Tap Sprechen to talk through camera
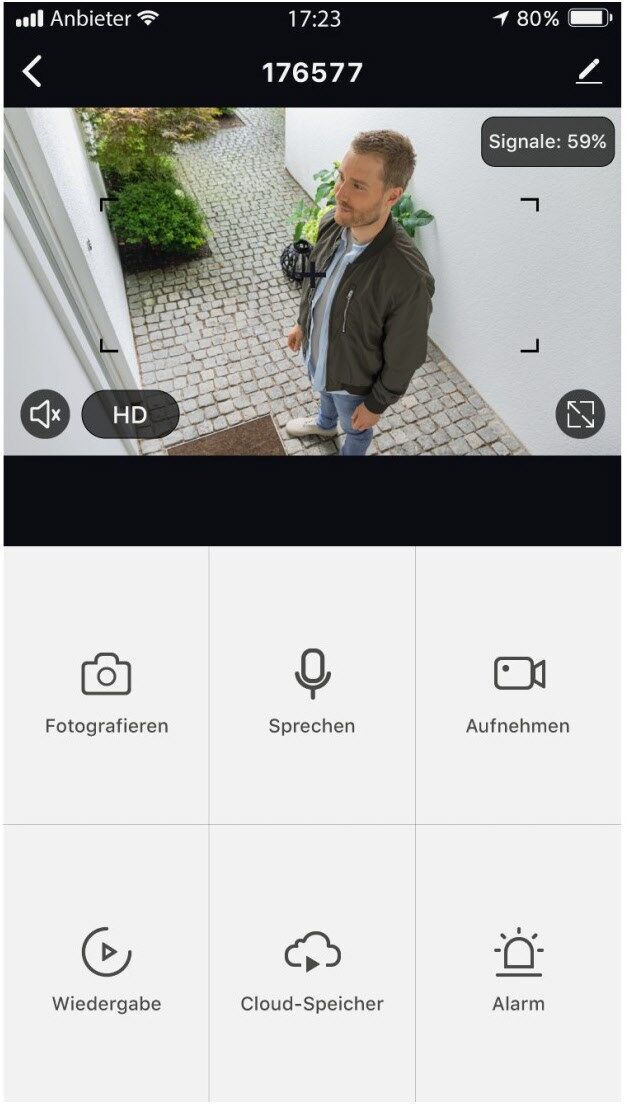Image resolution: width=628 pixels, height=1104 pixels. coord(312,688)
